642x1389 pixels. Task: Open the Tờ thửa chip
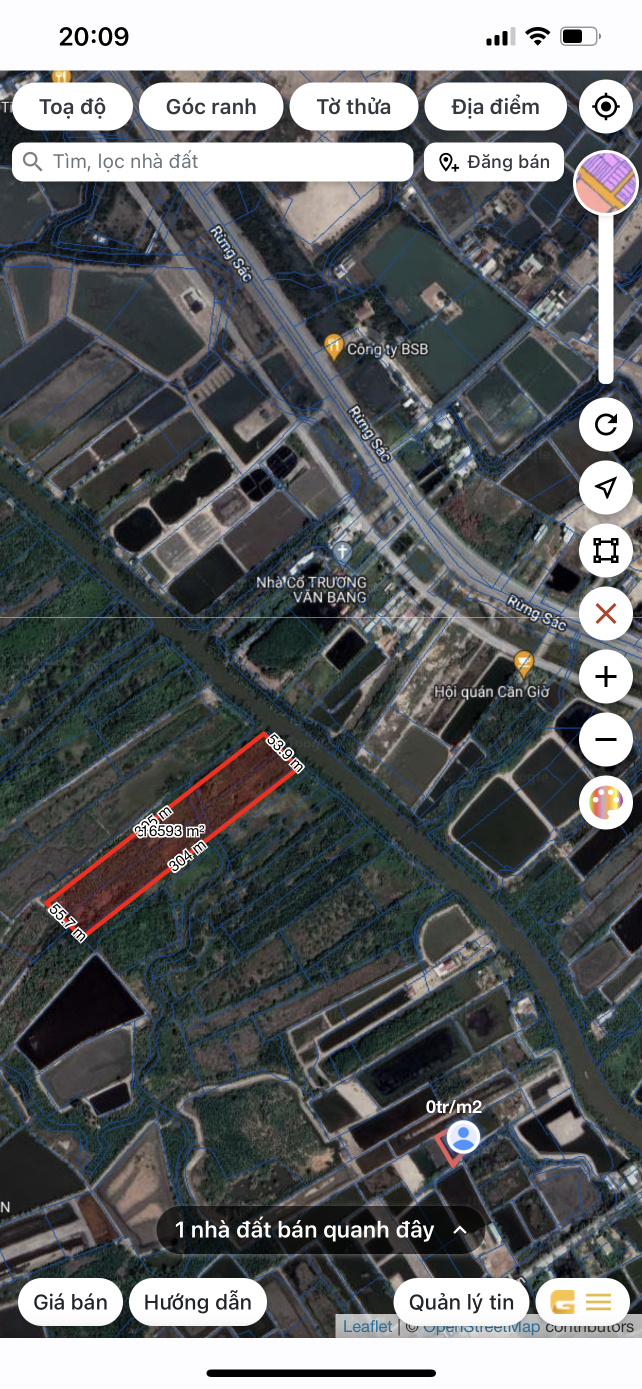click(x=353, y=107)
